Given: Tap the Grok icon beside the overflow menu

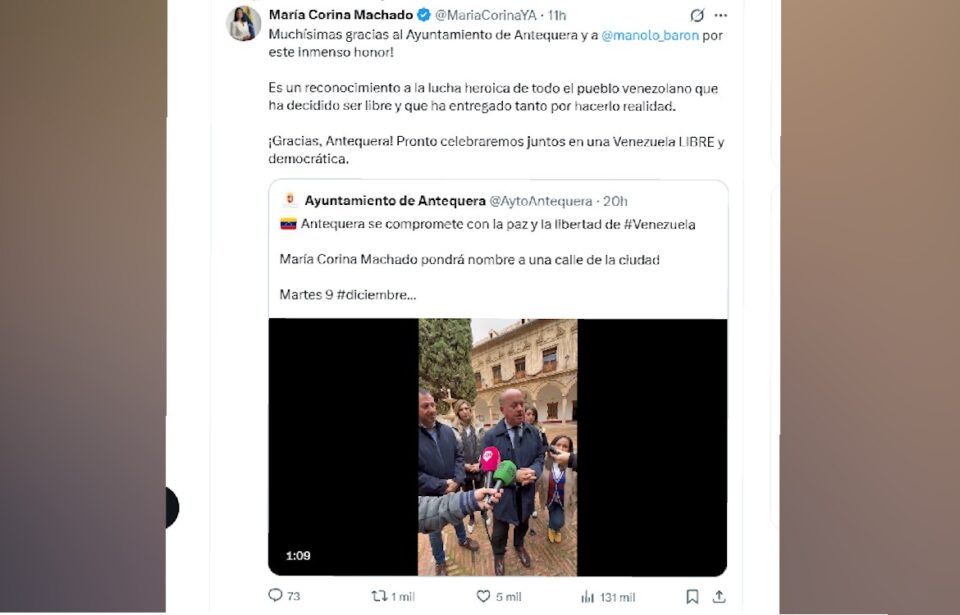Looking at the screenshot, I should (697, 15).
